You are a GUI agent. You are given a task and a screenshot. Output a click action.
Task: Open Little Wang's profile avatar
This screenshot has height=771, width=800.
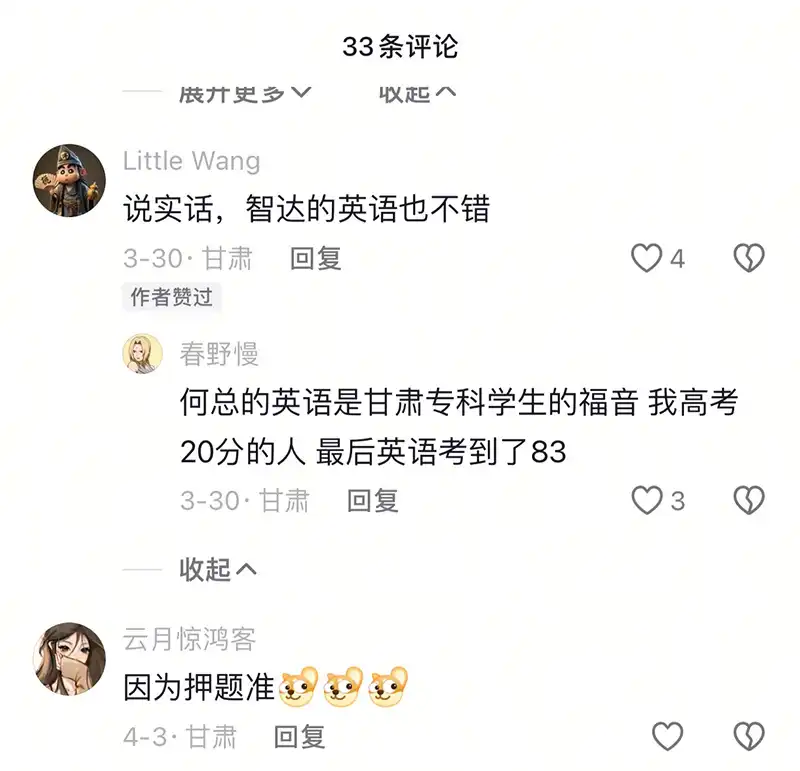[x=69, y=180]
